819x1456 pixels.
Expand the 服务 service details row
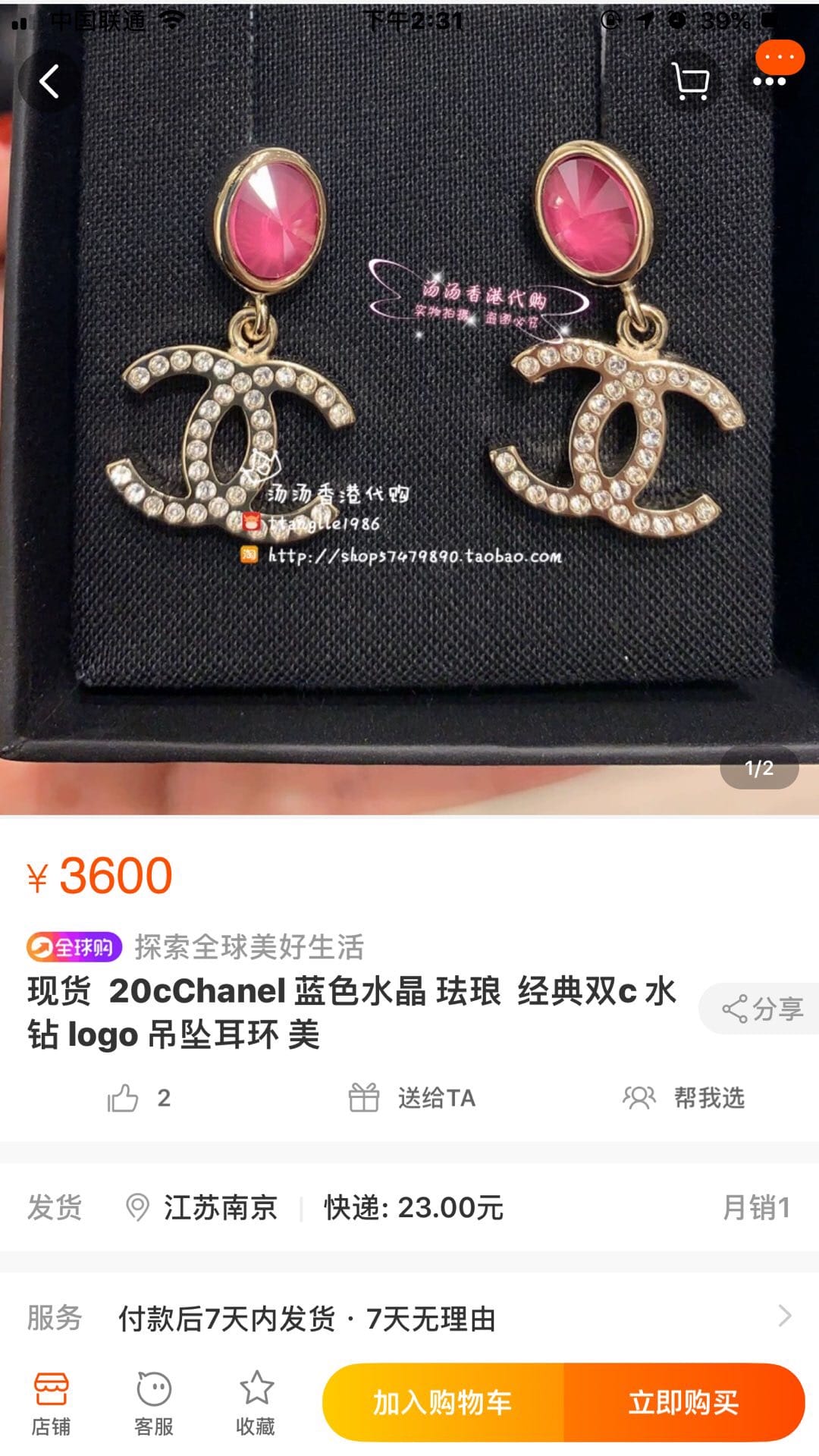[409, 1318]
